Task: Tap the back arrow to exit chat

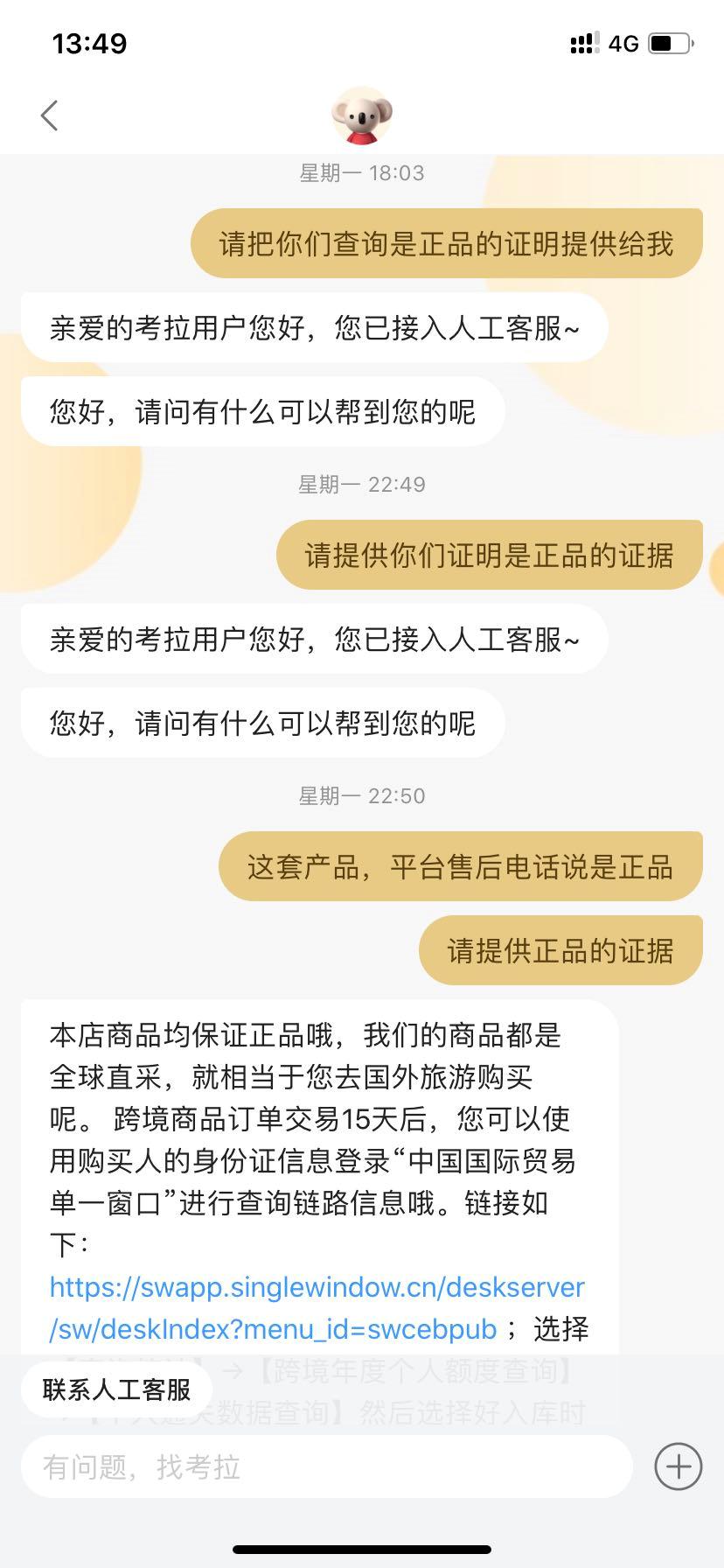Action: coord(50,114)
